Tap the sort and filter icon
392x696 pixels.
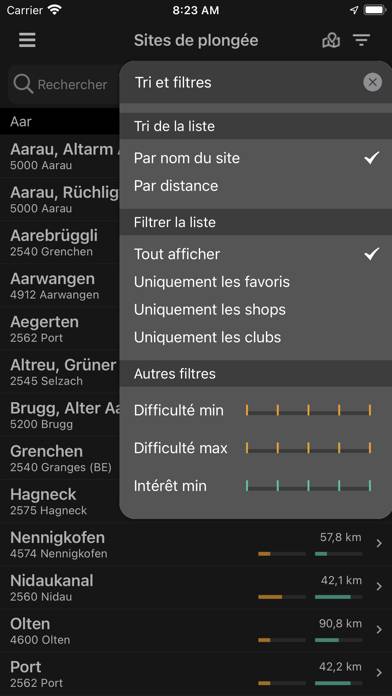coord(361,41)
